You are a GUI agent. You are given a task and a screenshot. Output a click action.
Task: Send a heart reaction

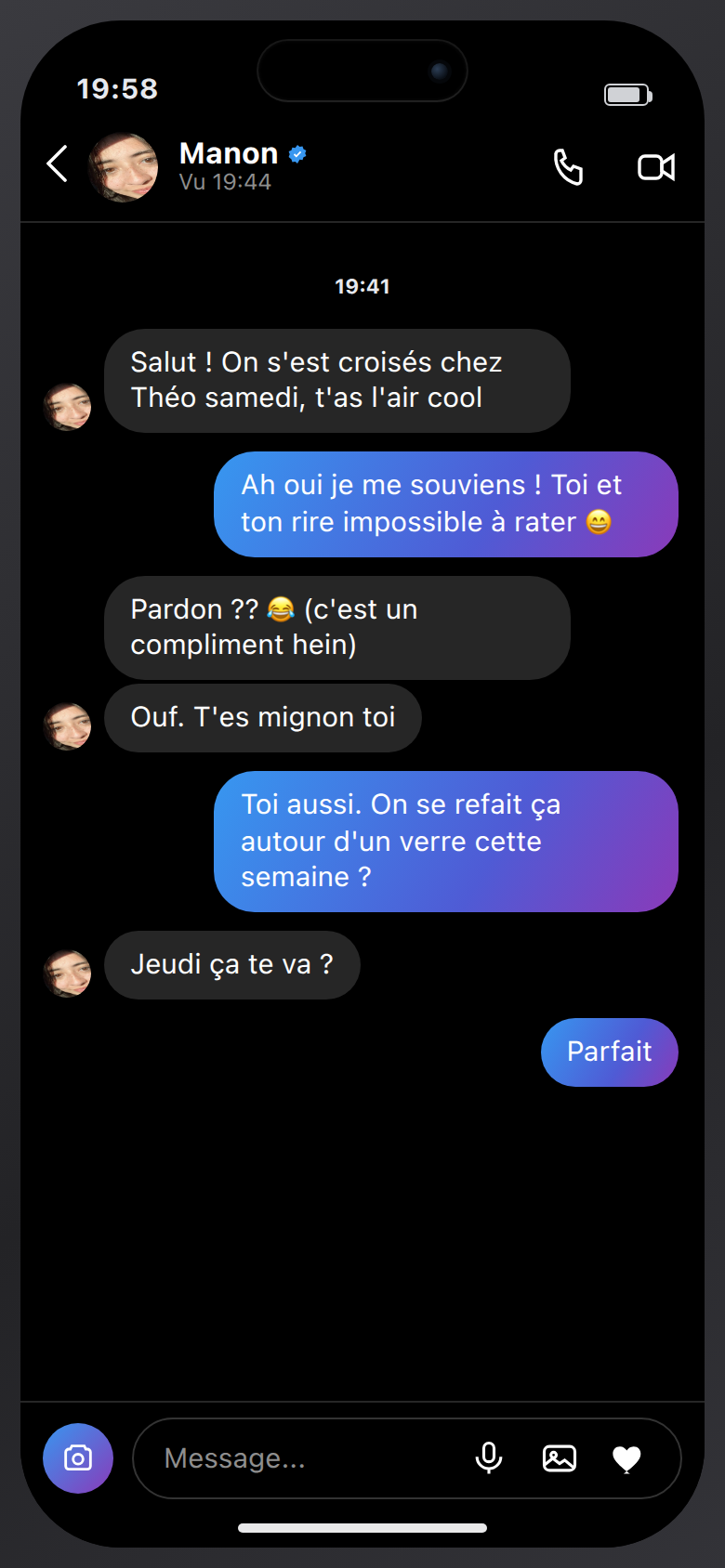click(627, 1459)
